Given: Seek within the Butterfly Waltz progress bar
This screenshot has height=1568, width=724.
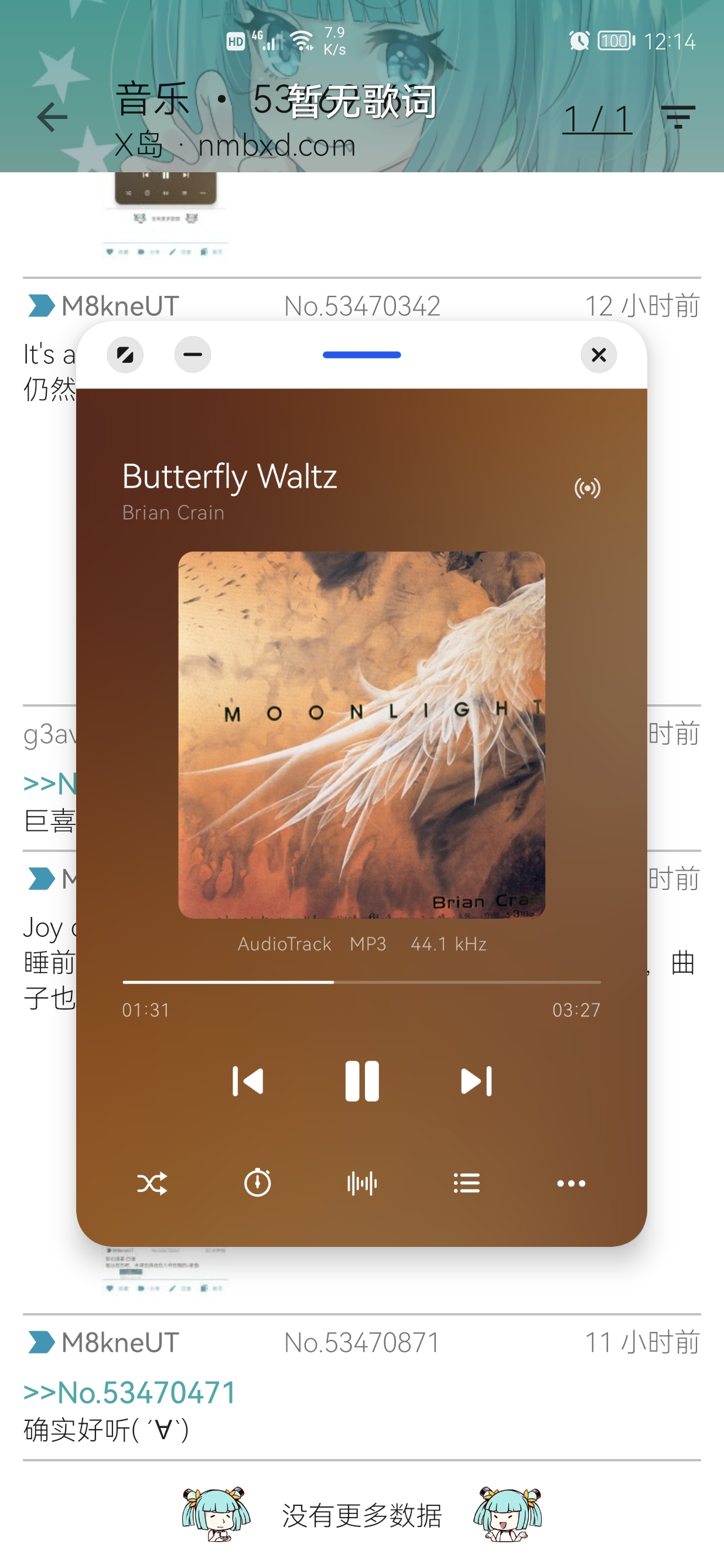Looking at the screenshot, I should point(361,982).
